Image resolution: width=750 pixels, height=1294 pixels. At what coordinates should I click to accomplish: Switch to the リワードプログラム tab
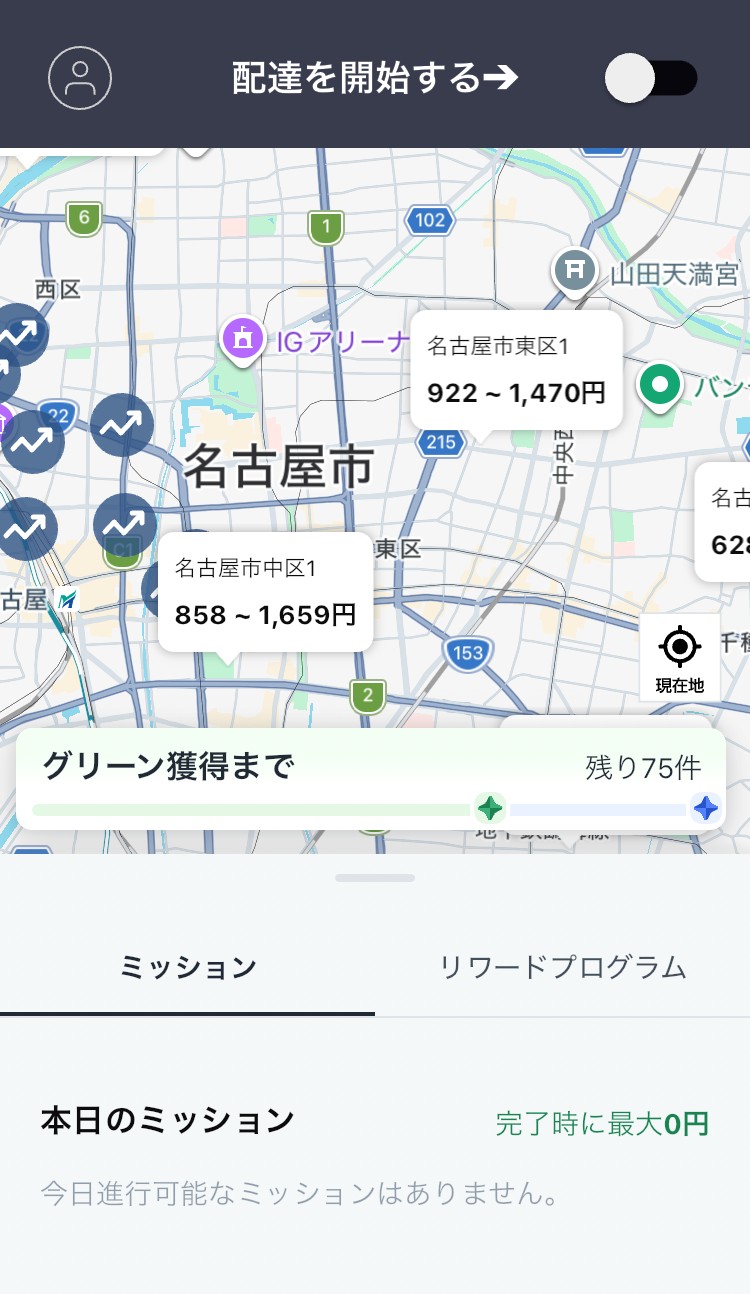point(563,967)
